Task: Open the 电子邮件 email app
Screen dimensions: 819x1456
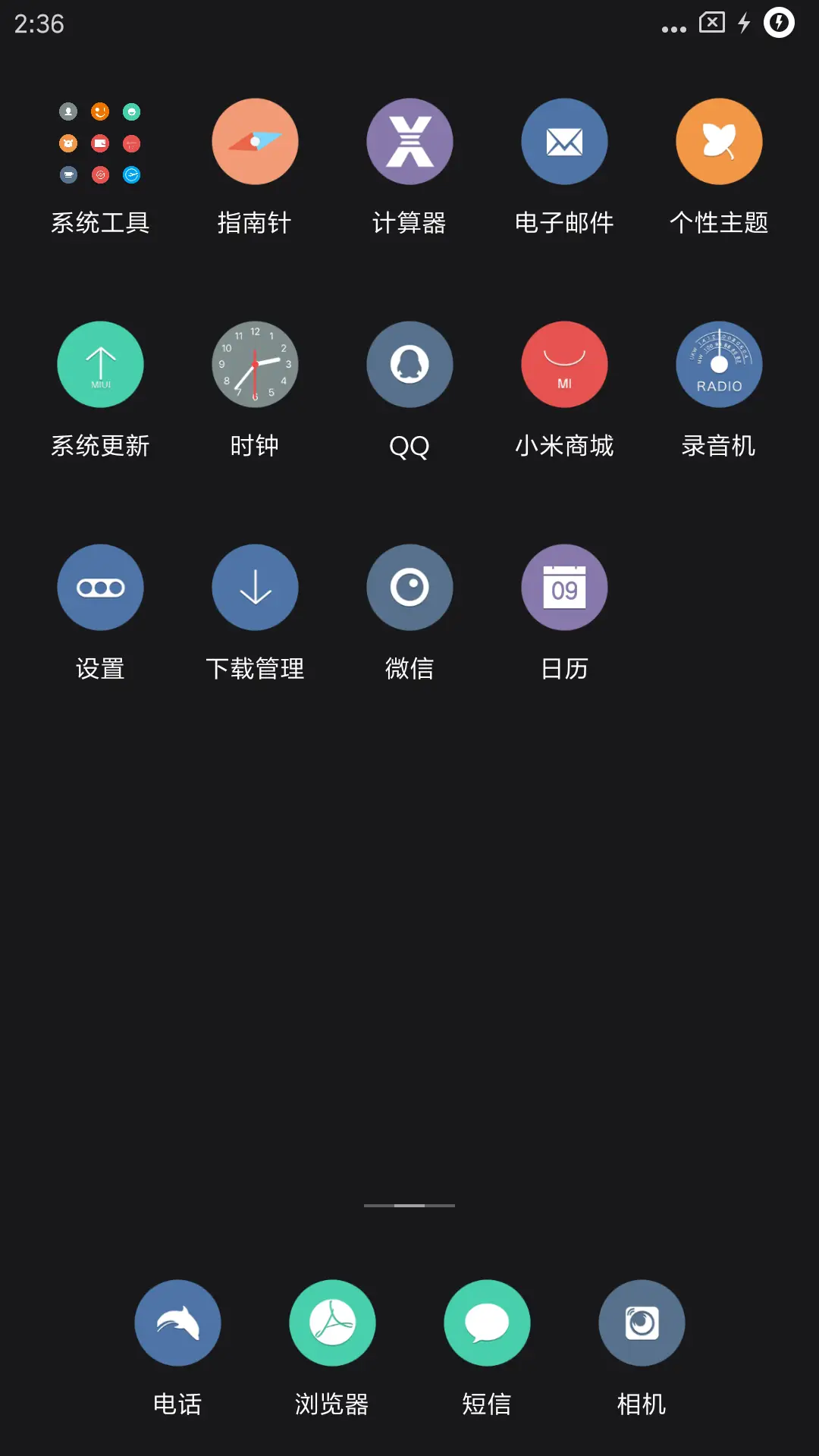Action: click(x=564, y=142)
